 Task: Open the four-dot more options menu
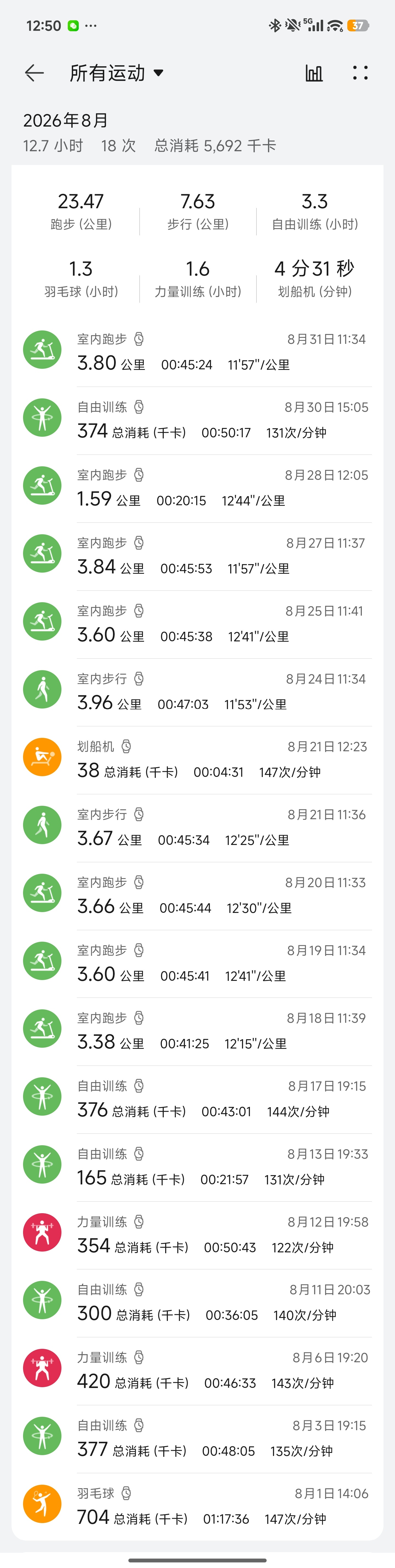(x=360, y=73)
